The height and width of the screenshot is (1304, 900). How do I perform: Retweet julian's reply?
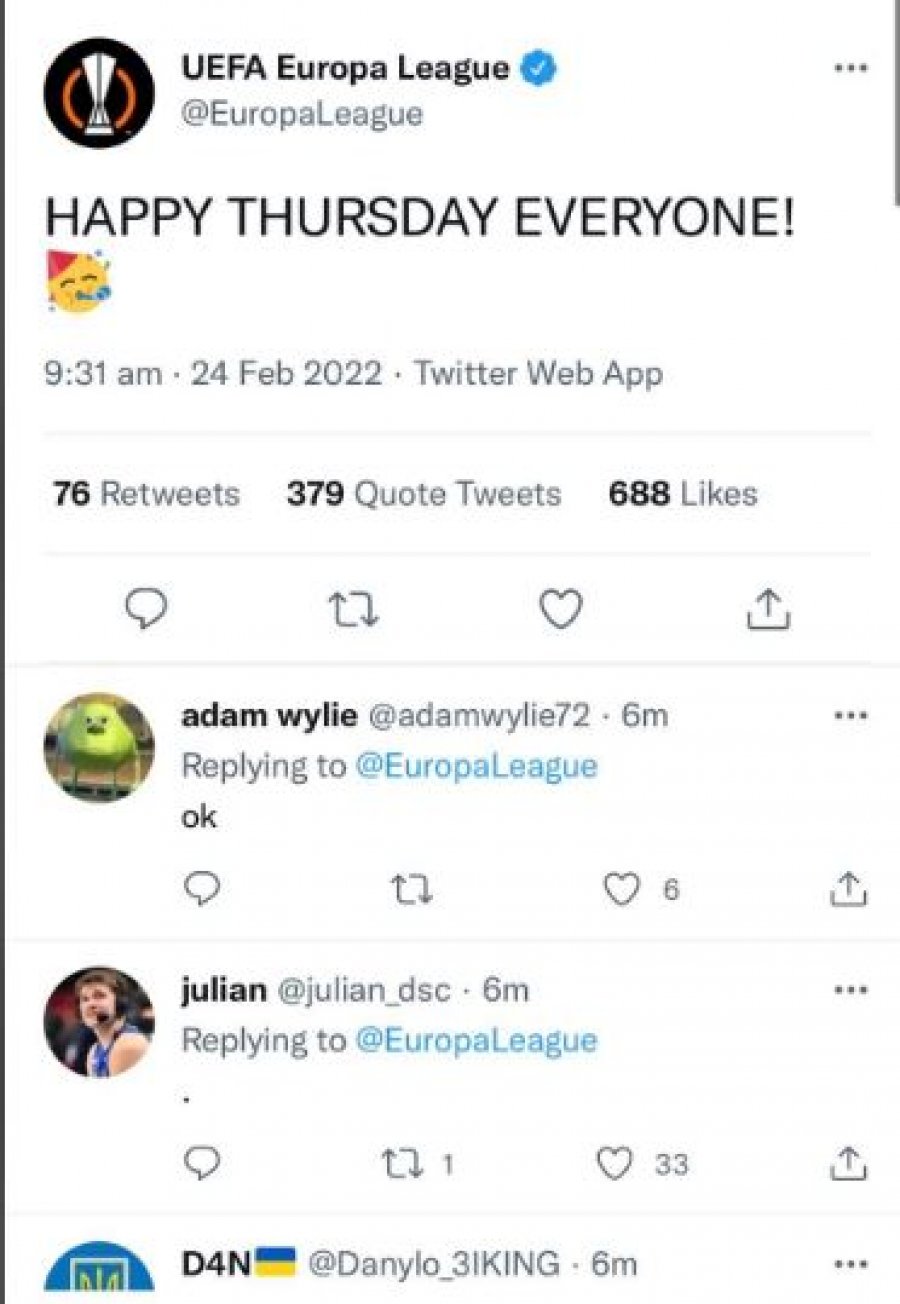pyautogui.click(x=403, y=1163)
